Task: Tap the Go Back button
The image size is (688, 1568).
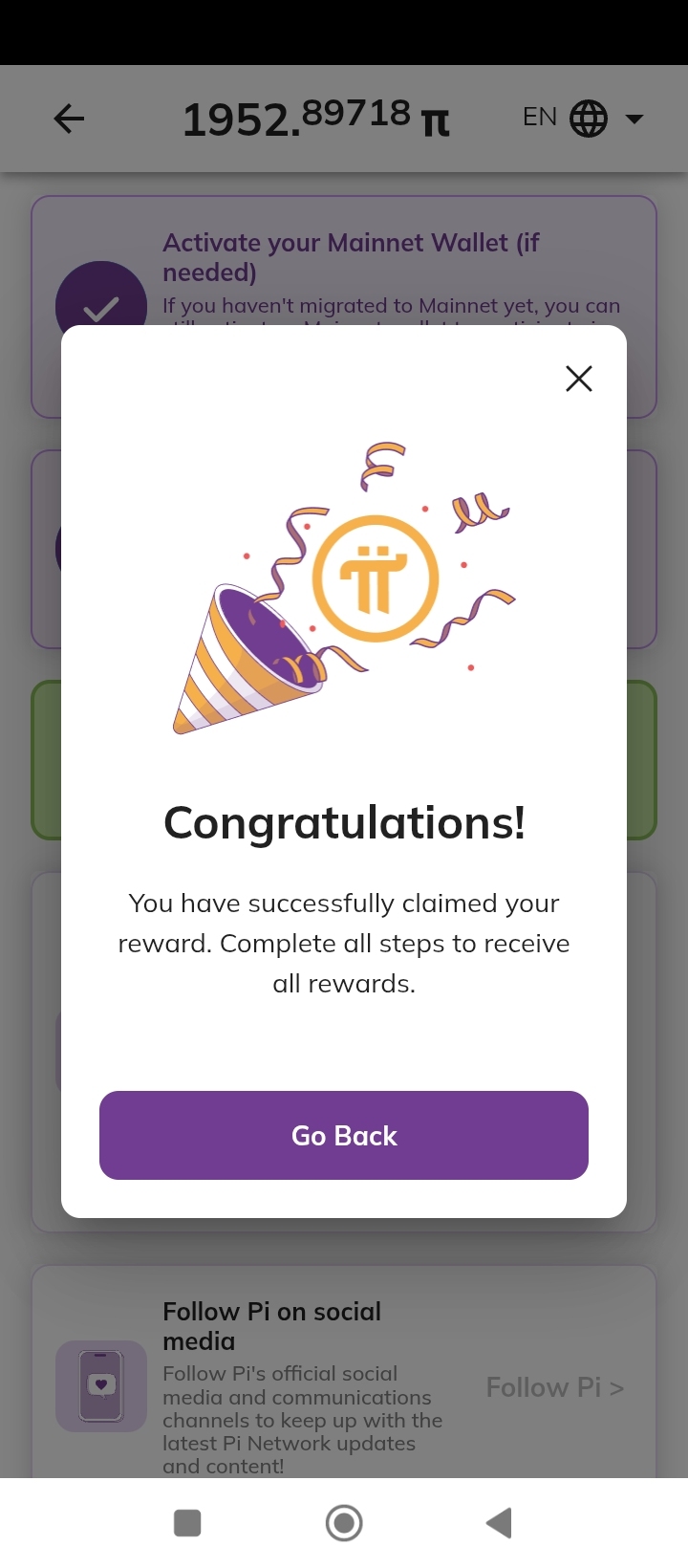Action: click(344, 1135)
